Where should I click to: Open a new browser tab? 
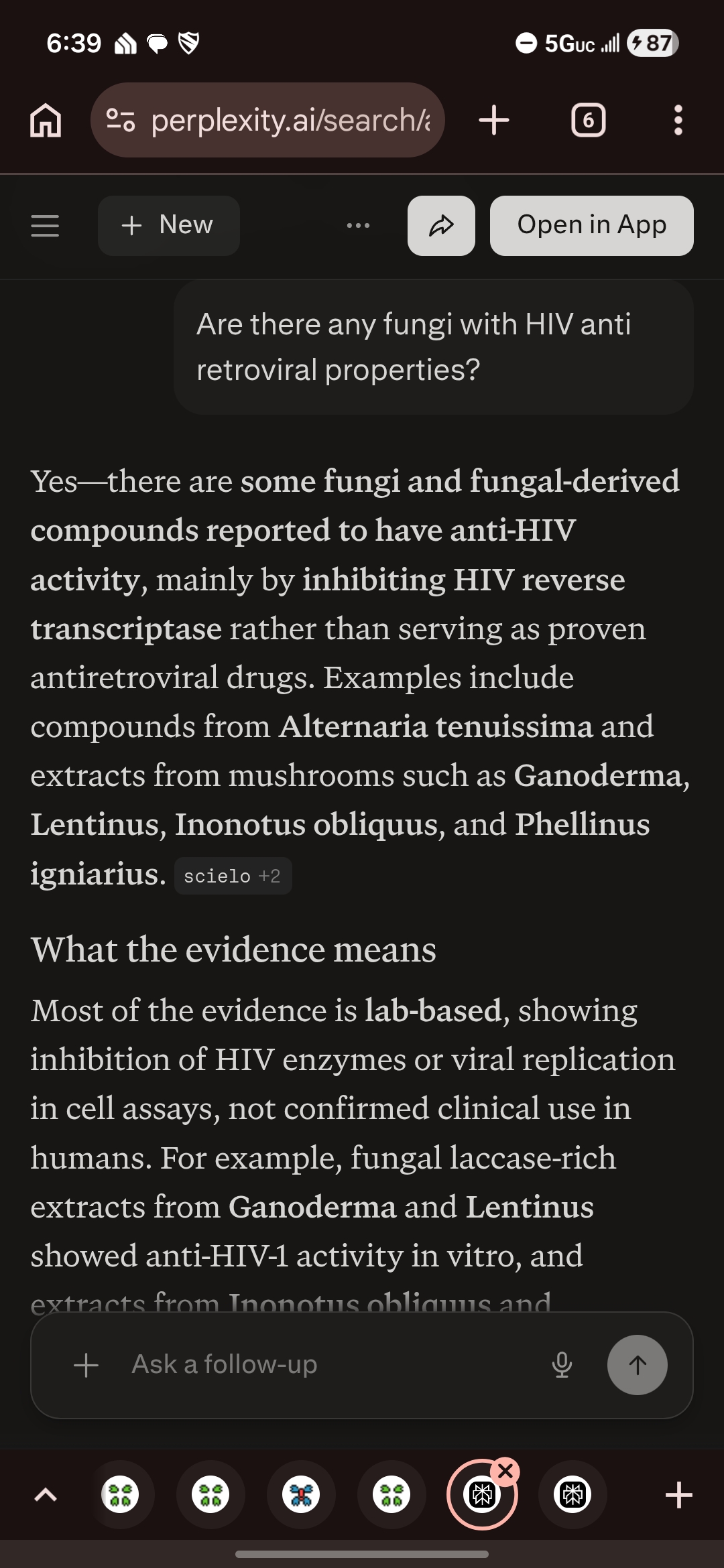point(494,121)
